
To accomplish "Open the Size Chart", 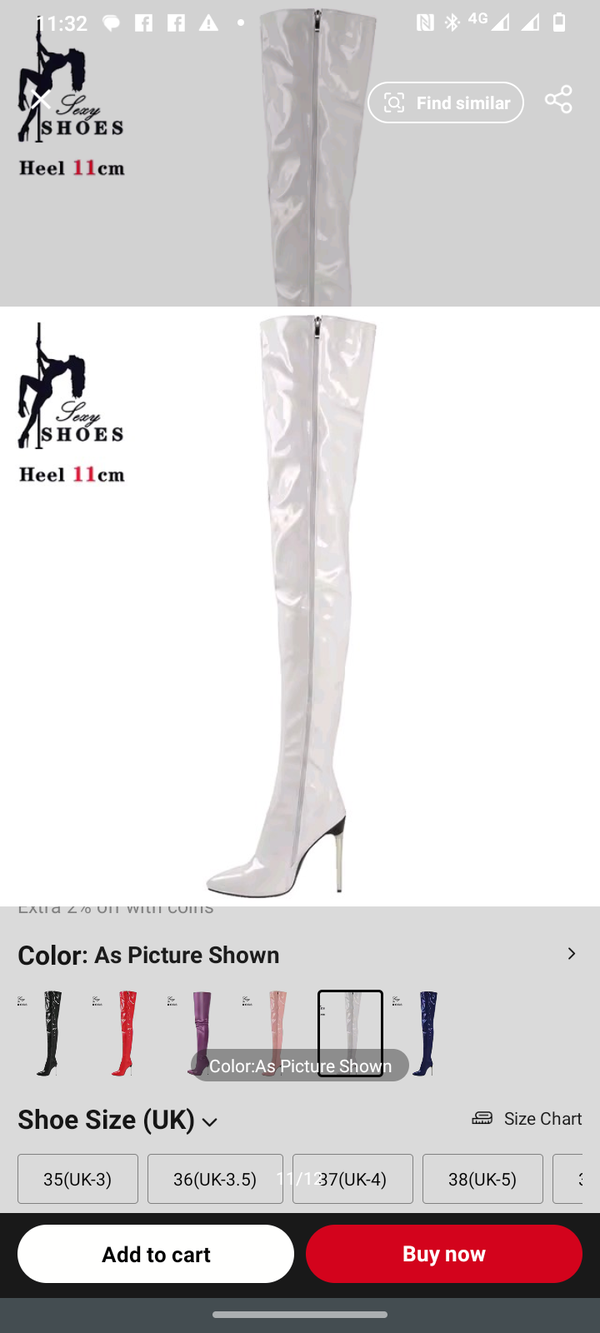I will coord(527,1118).
